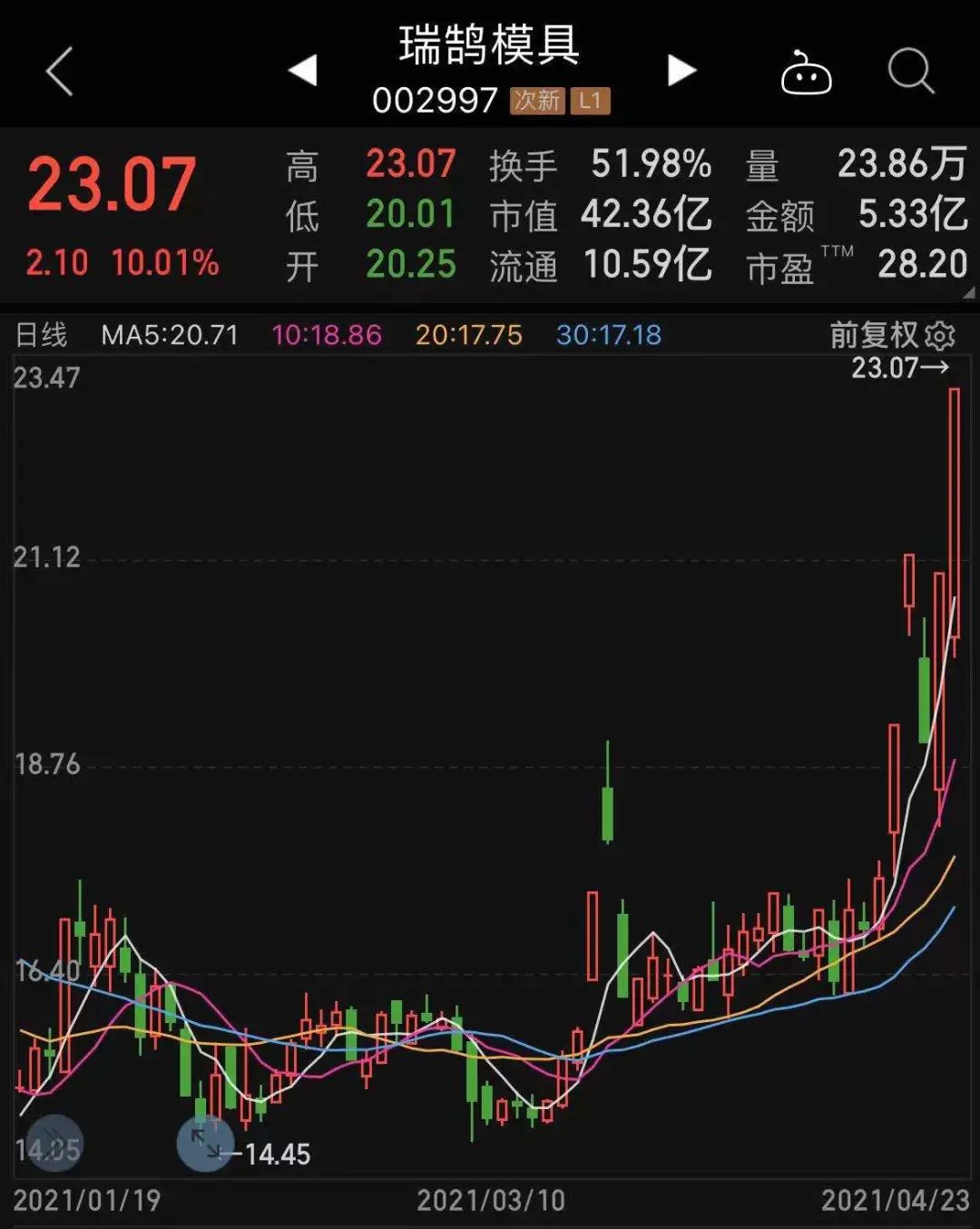980x1229 pixels.
Task: Switch to previous stock with left arrow
Action: pos(302,71)
